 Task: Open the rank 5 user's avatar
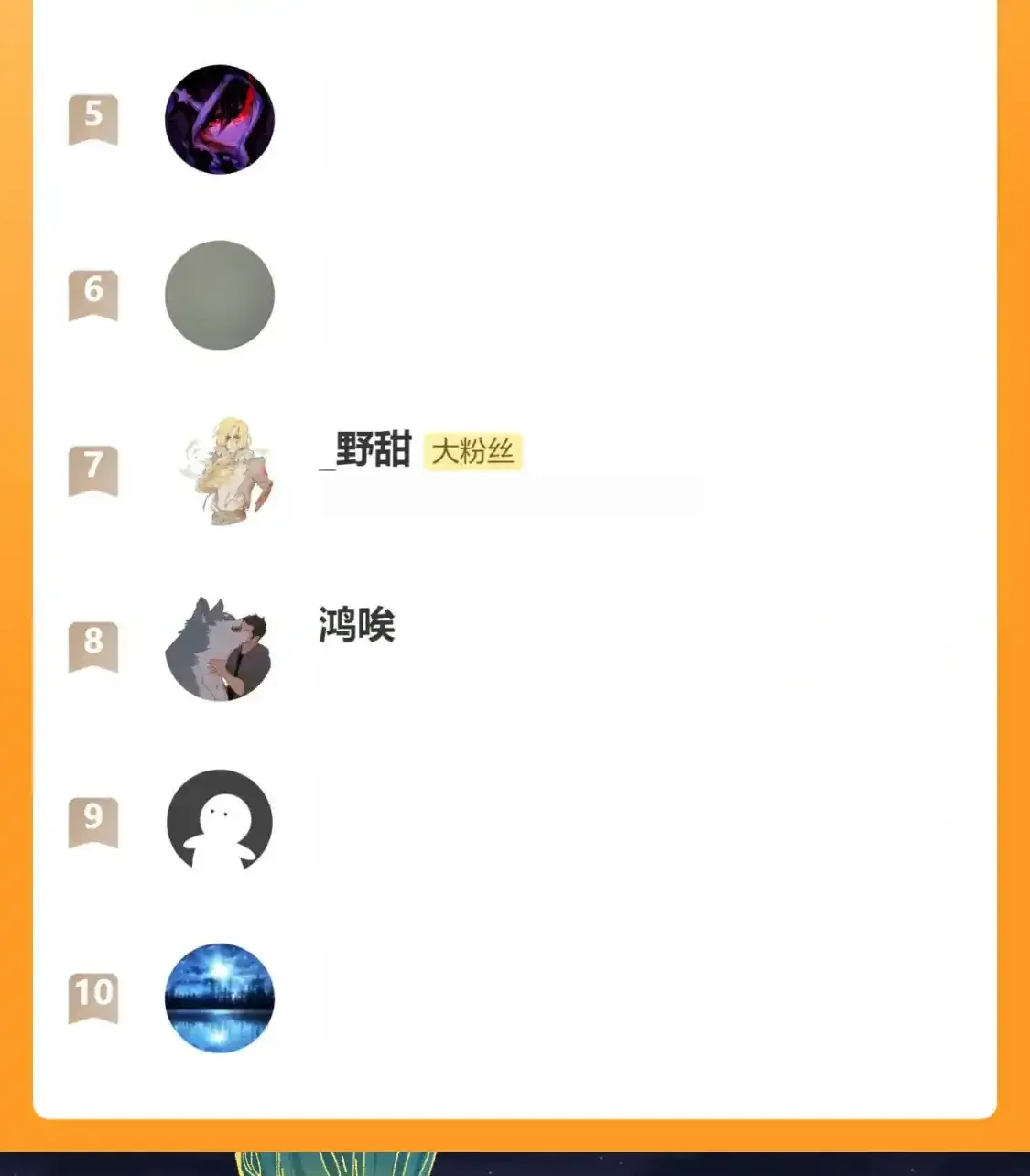pos(220,119)
